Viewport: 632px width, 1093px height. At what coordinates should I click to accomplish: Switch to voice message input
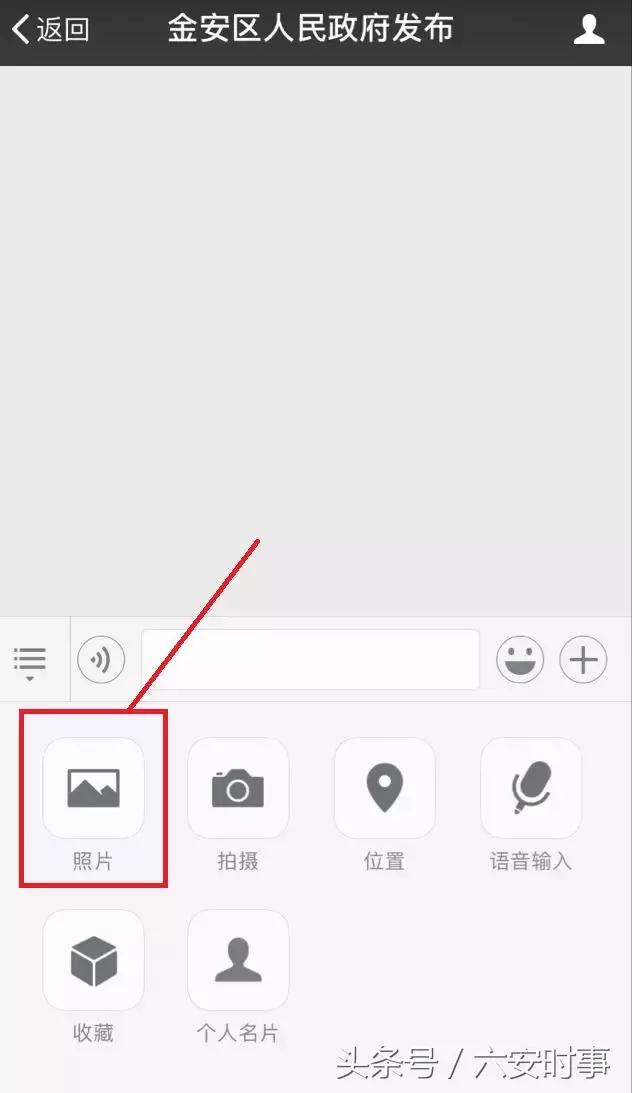[101, 660]
